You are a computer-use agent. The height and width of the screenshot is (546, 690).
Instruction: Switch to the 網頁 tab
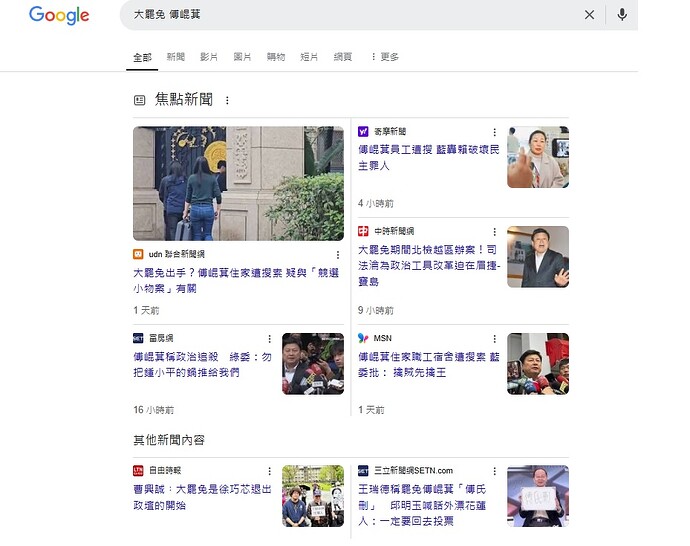342,57
